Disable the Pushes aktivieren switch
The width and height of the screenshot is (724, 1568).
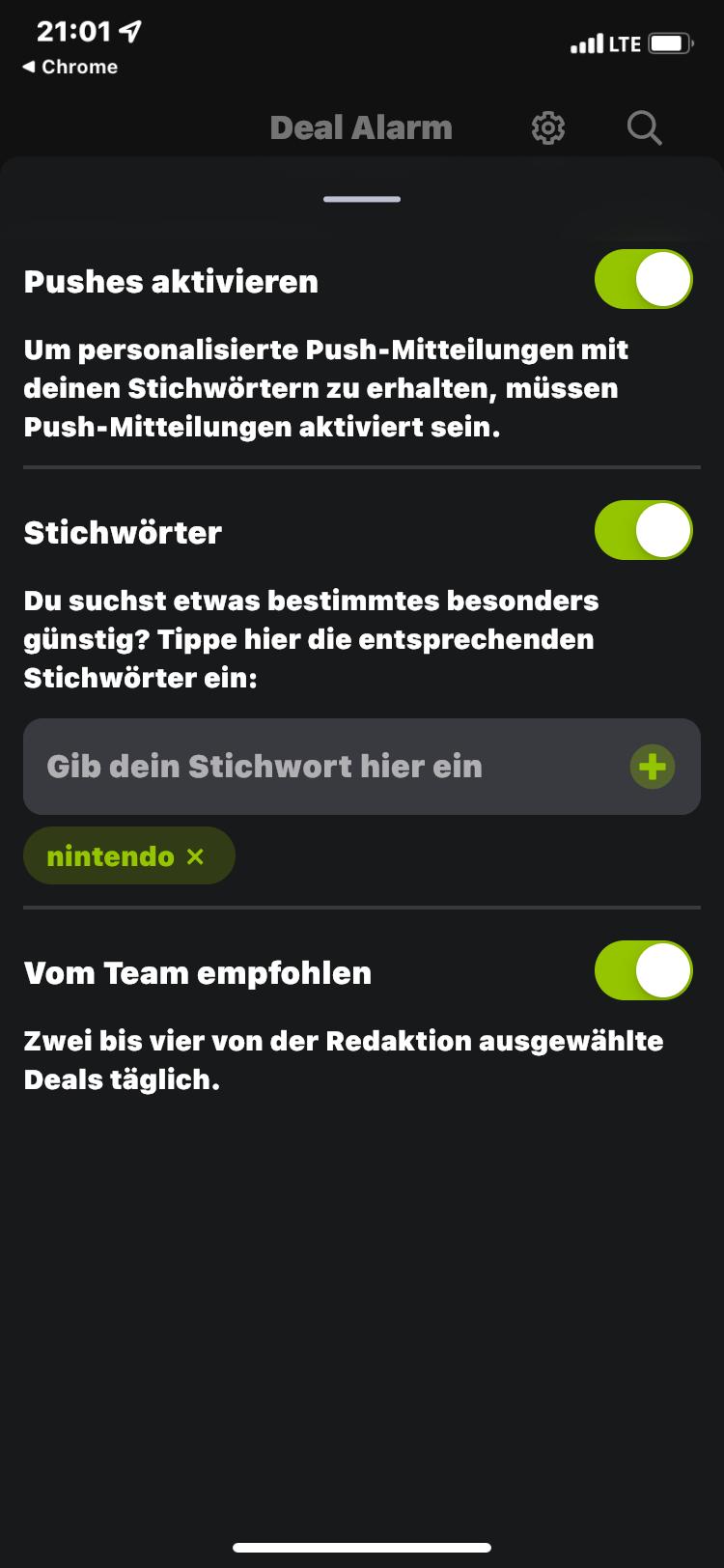(x=643, y=280)
